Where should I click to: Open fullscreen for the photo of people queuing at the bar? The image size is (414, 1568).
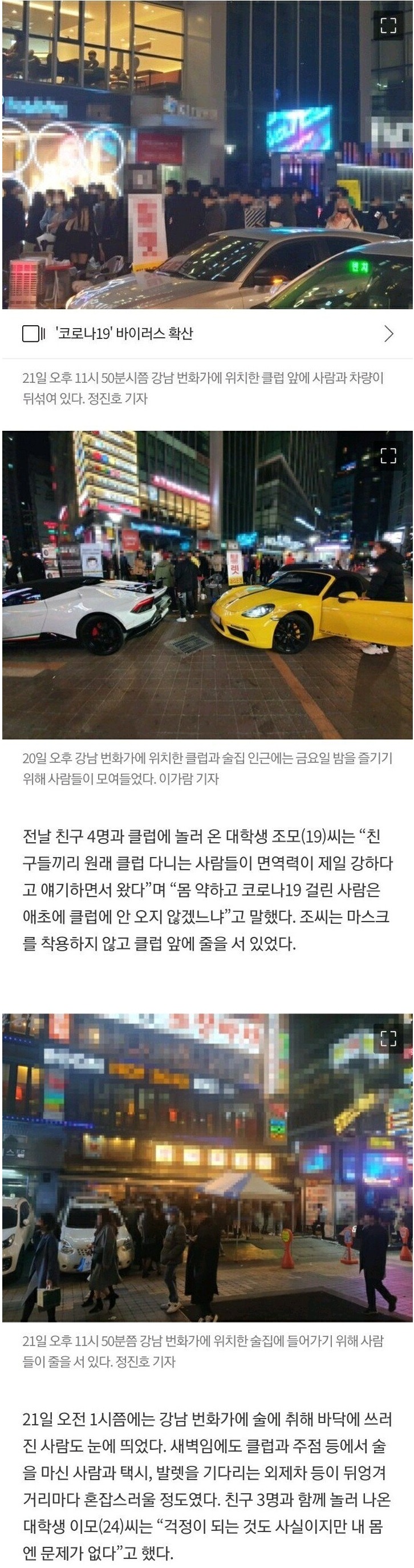coord(388,1038)
